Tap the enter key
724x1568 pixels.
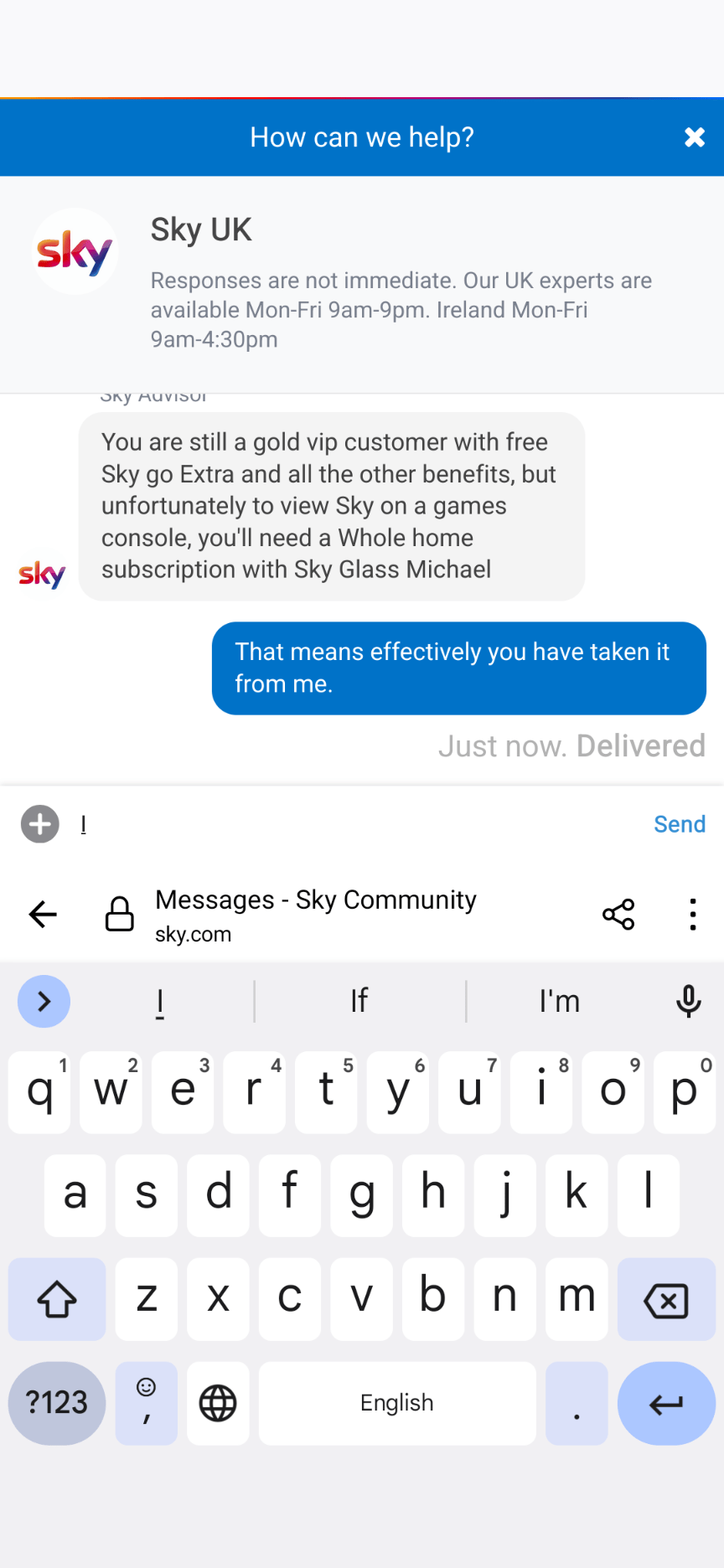[x=665, y=1403]
